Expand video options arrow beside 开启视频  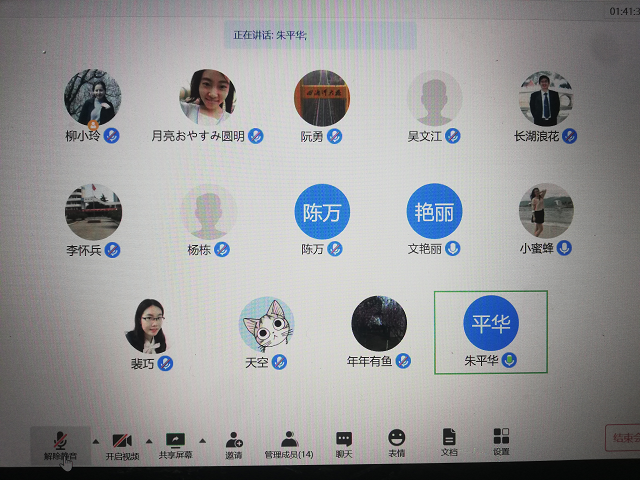(x=149, y=440)
